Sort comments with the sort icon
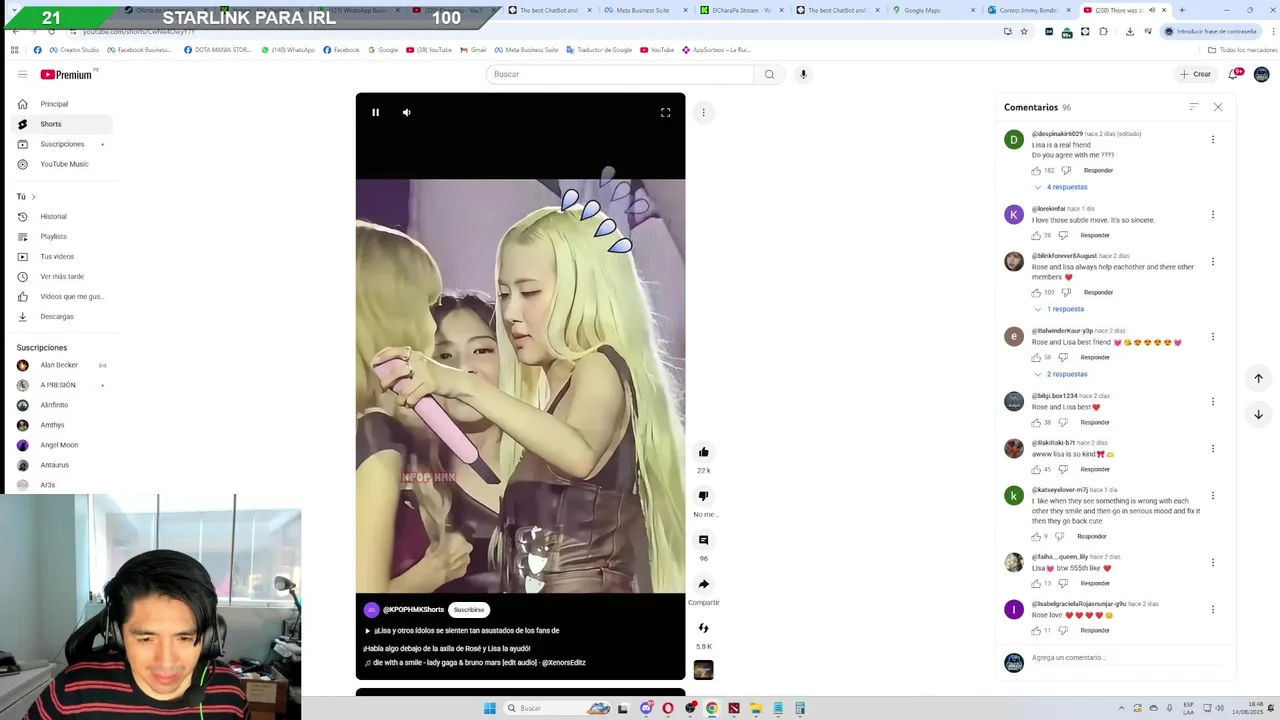 pos(1193,107)
